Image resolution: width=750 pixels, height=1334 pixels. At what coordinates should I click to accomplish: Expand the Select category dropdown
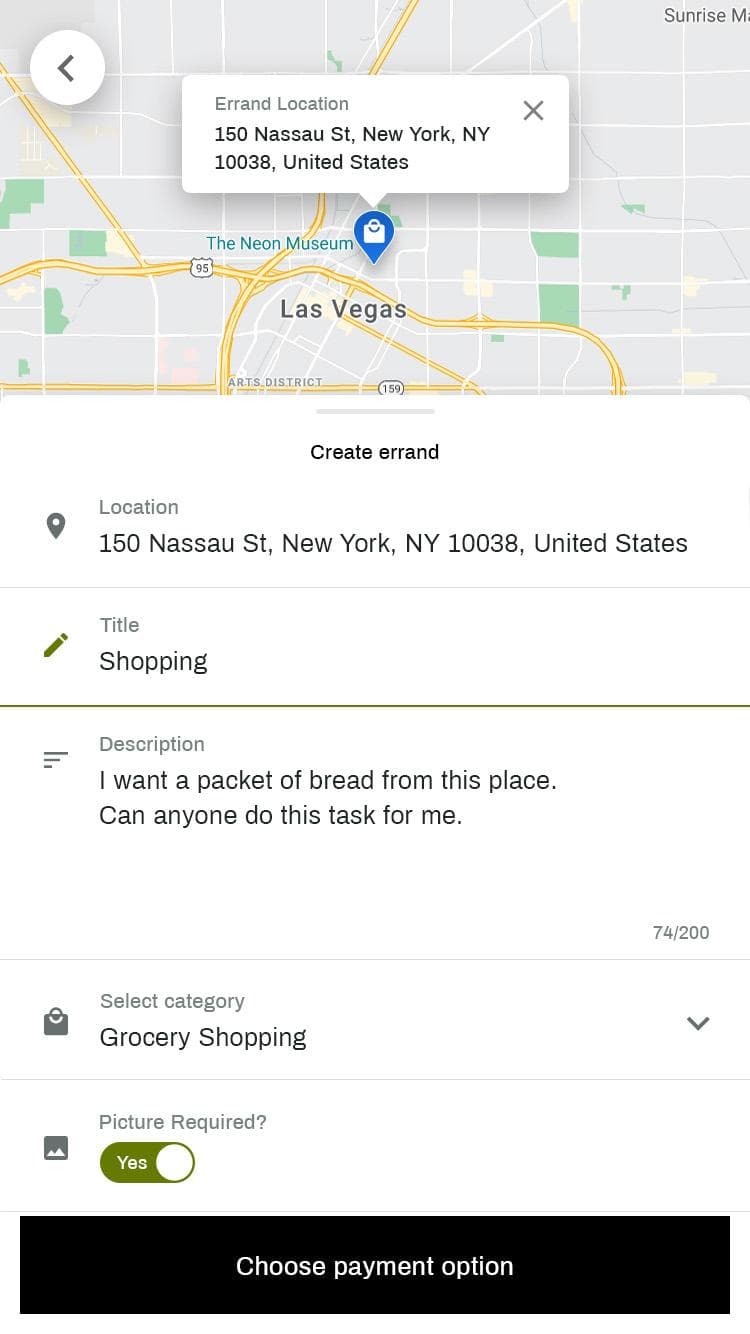(x=698, y=1023)
